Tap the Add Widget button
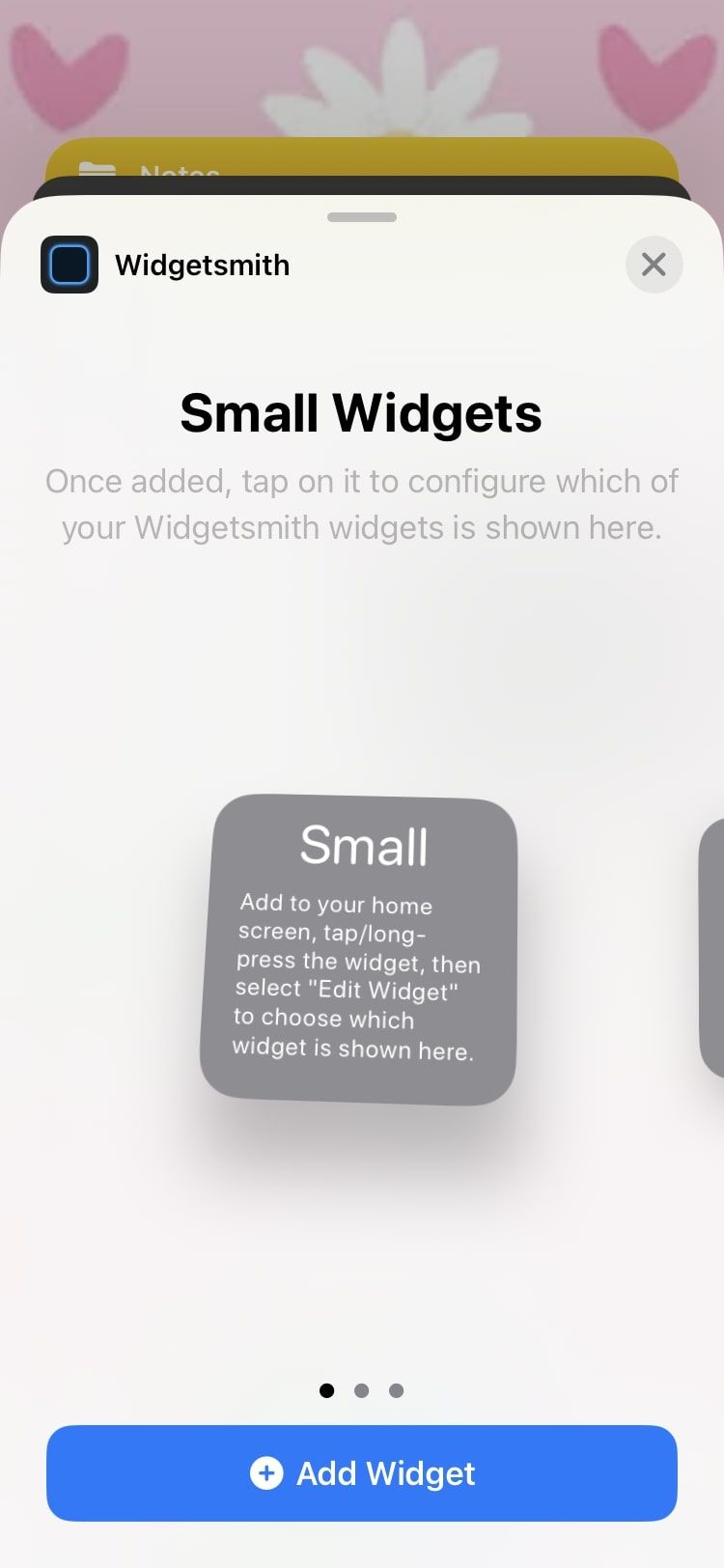Viewport: 724px width, 1568px height. (x=362, y=1473)
